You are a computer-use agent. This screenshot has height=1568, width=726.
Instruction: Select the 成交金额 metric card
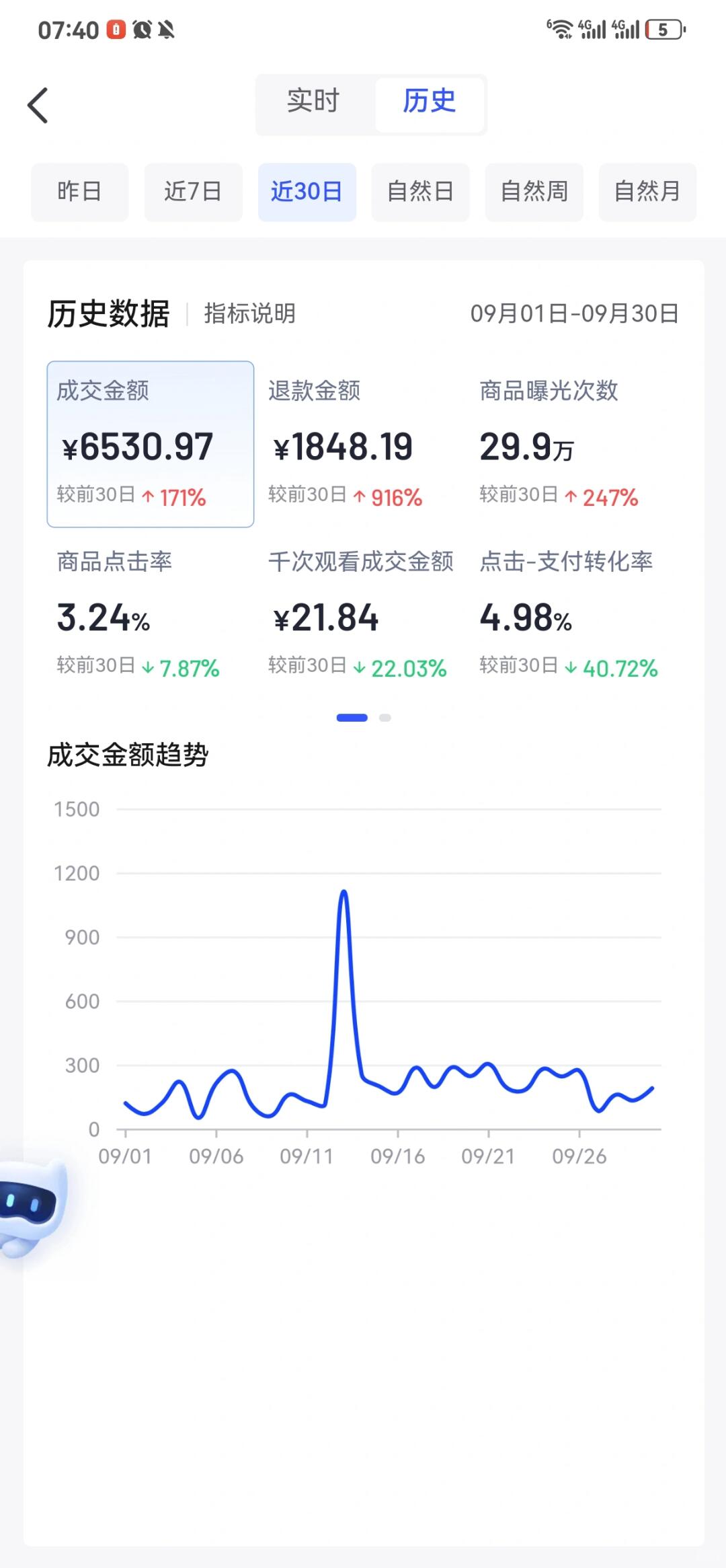coord(150,444)
